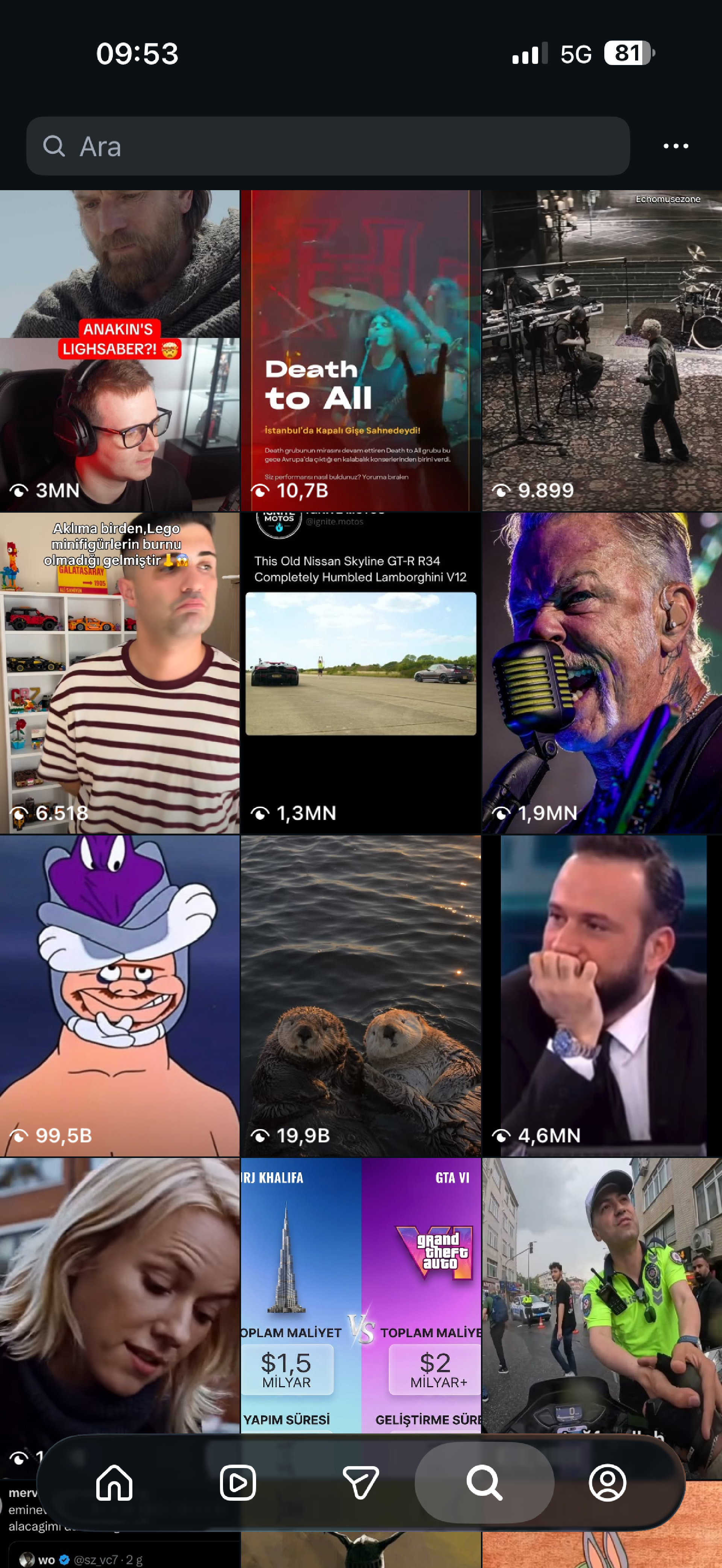The width and height of the screenshot is (722, 1568).
Task: Open the man in suit video
Action: coord(602,996)
